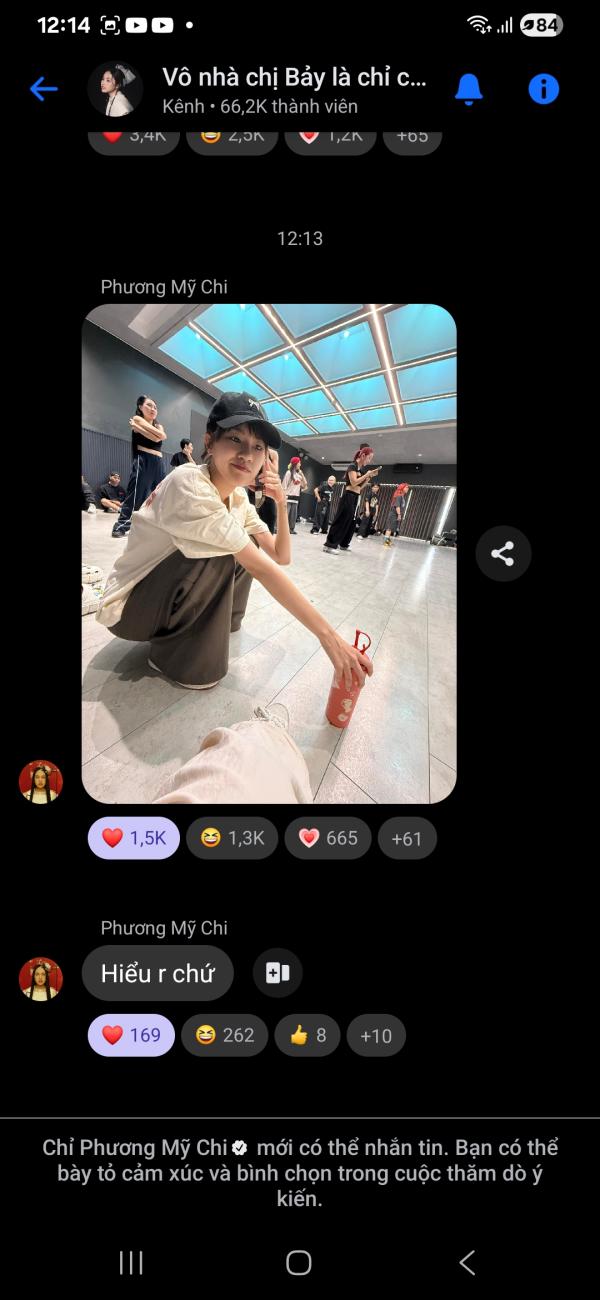
Task: Tap the system home button
Action: (x=299, y=1263)
